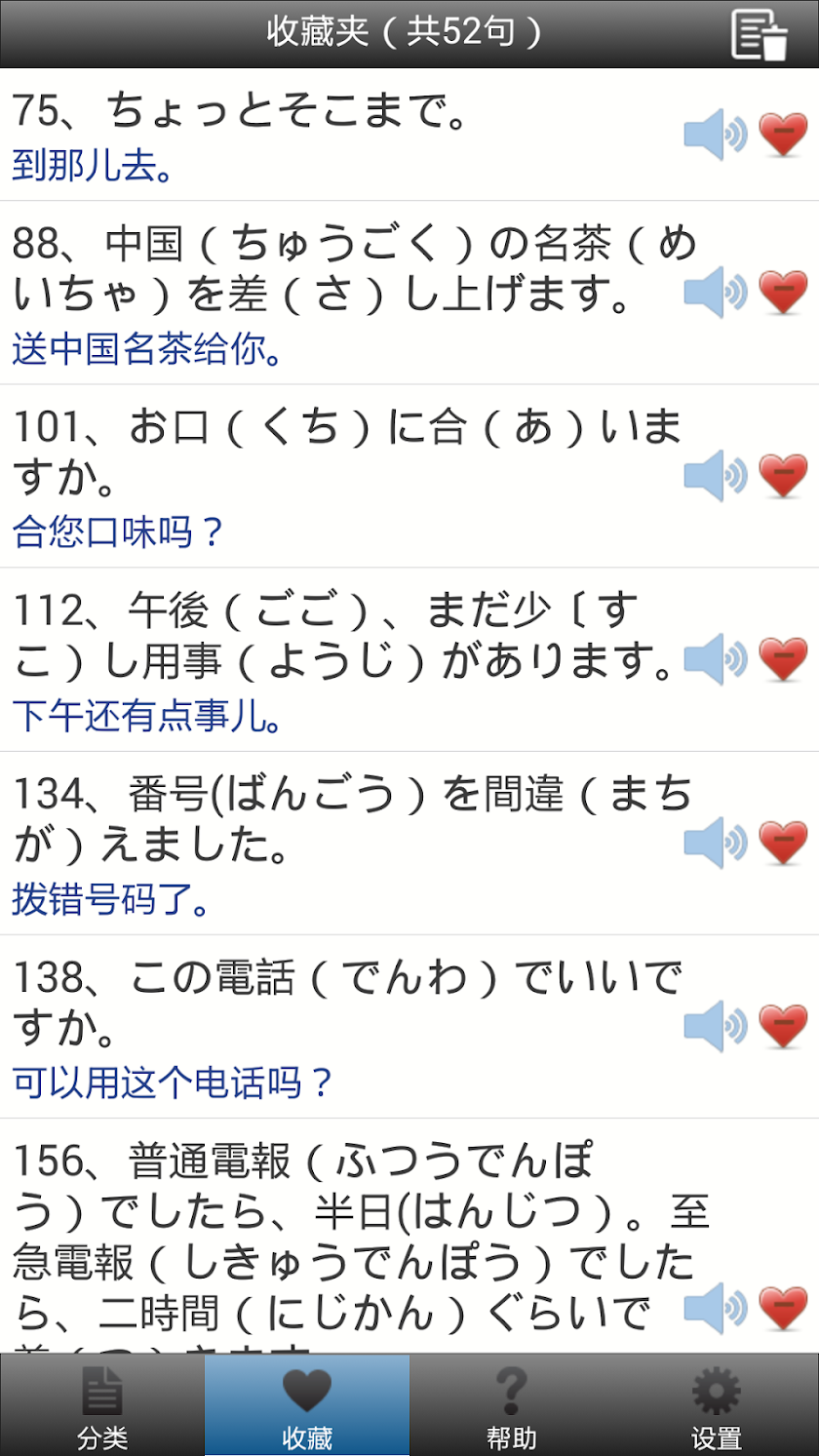Remove sentence 88 from favorites
Image resolution: width=819 pixels, height=1456 pixels.
[x=783, y=292]
